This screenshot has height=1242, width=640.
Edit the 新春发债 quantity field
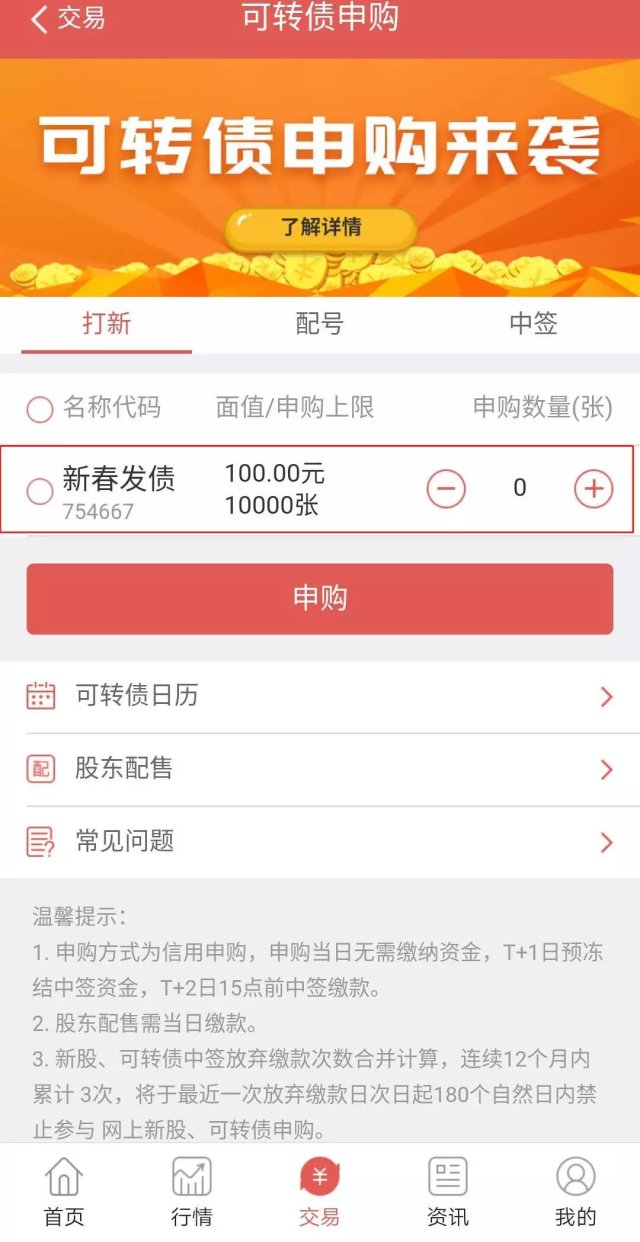point(520,488)
